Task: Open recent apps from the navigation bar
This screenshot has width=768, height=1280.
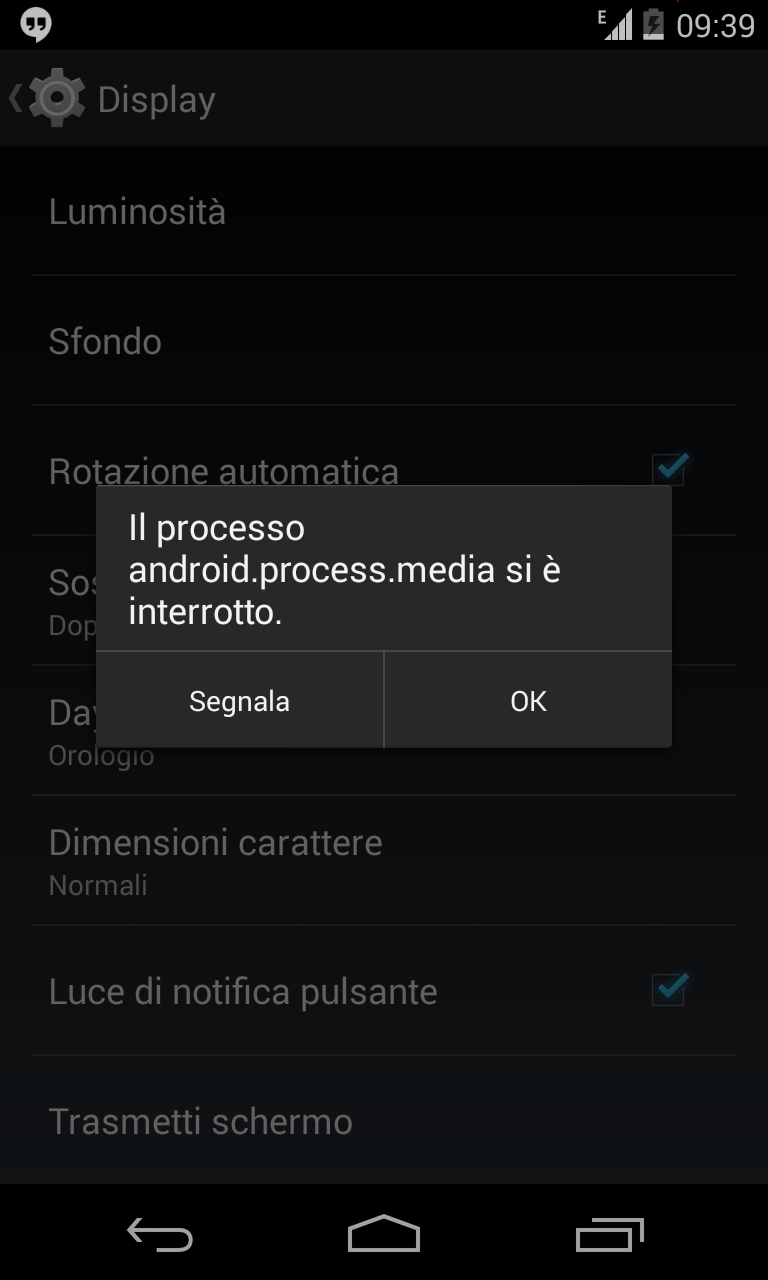Action: [609, 1235]
